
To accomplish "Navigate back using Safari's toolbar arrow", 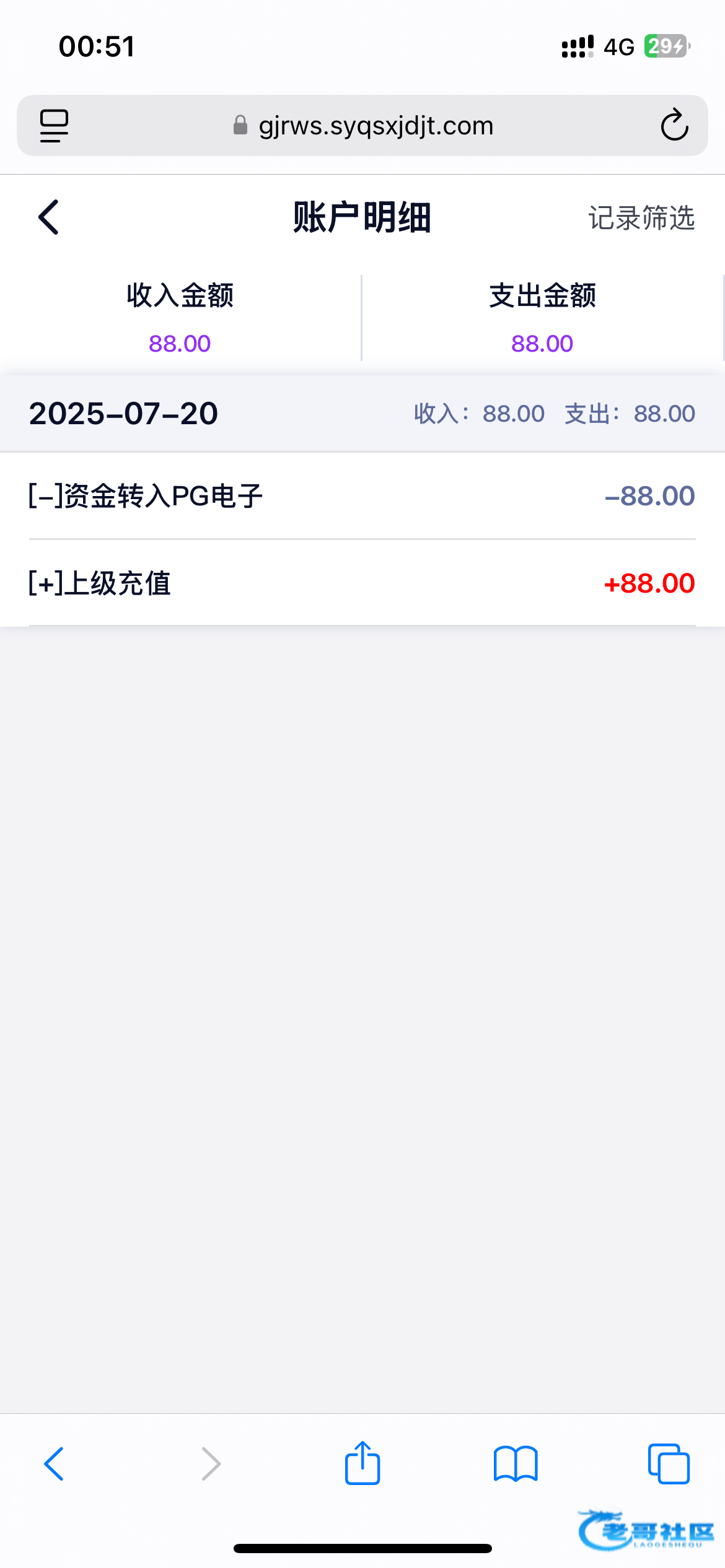I will tap(54, 1464).
